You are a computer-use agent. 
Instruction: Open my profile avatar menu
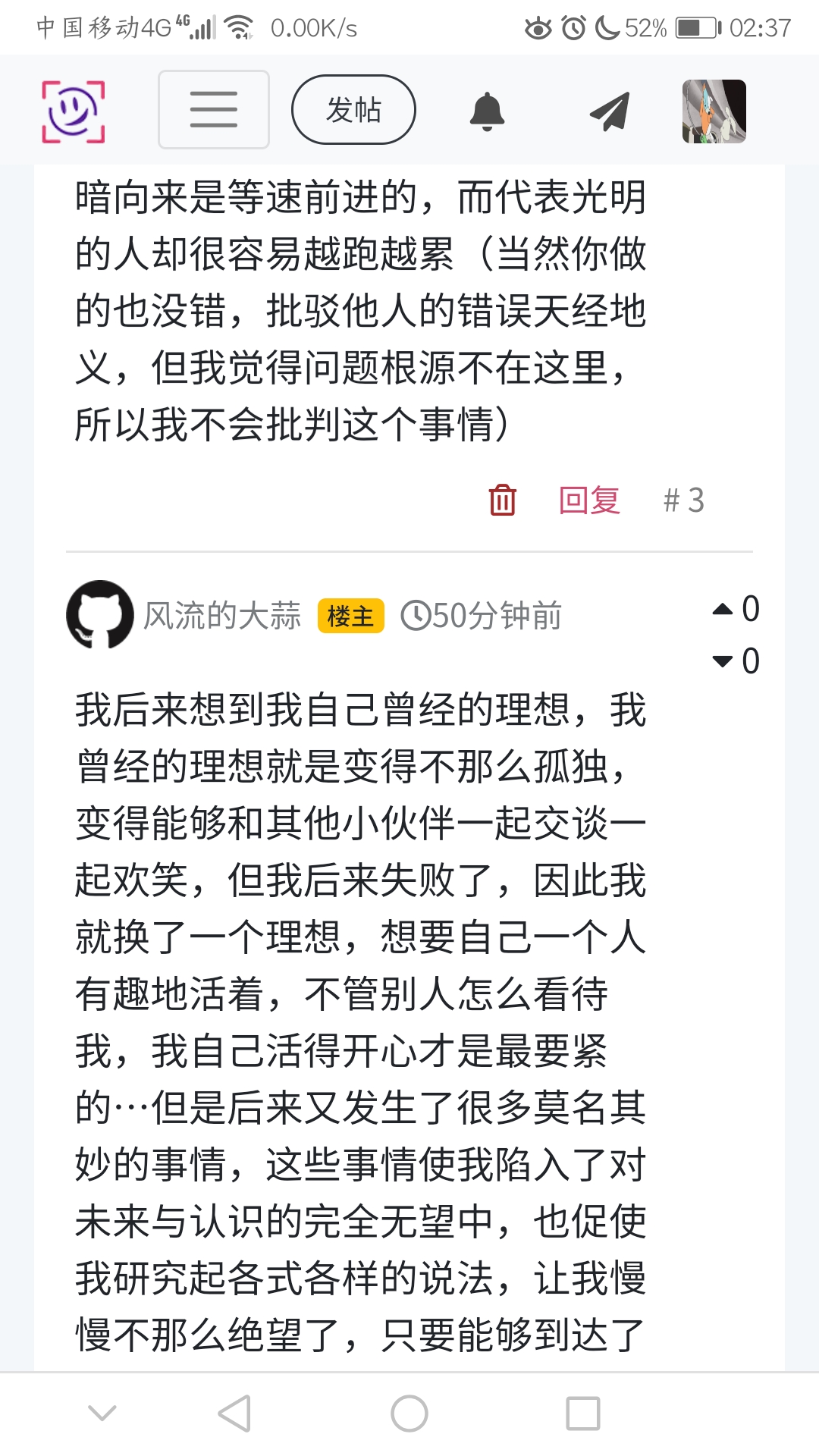(x=714, y=111)
